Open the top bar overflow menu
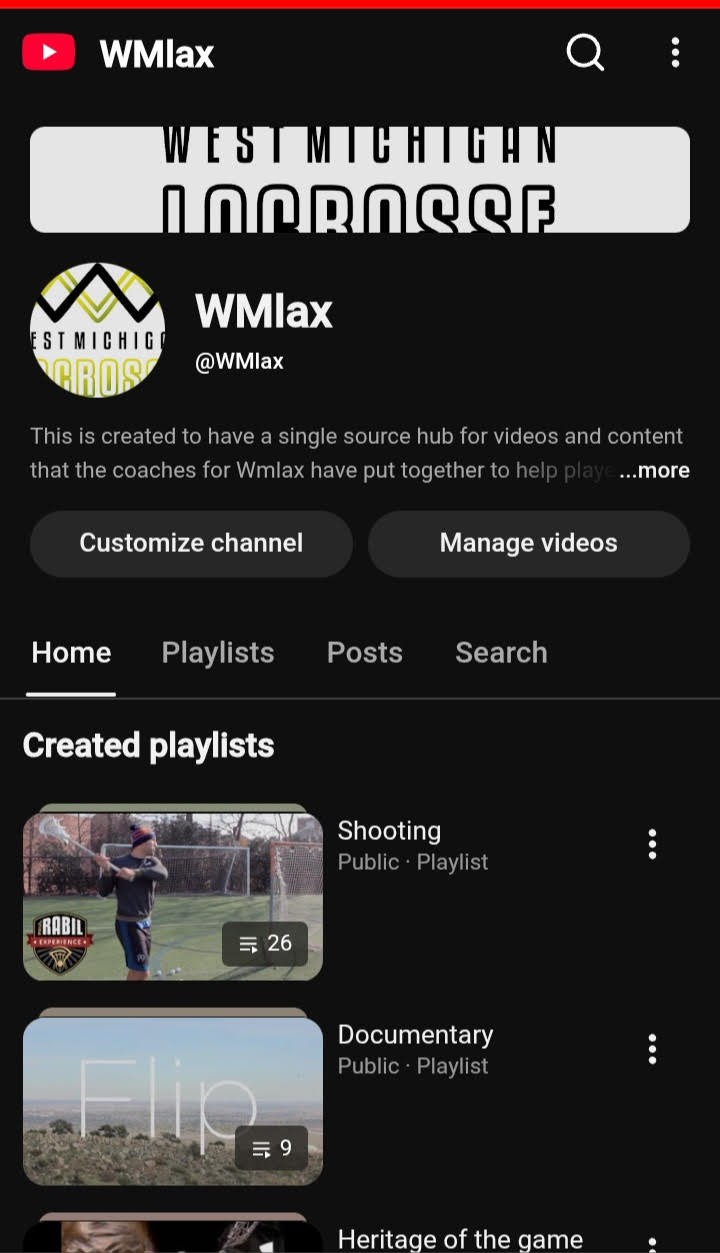Viewport: 720px width, 1253px height. 676,52
